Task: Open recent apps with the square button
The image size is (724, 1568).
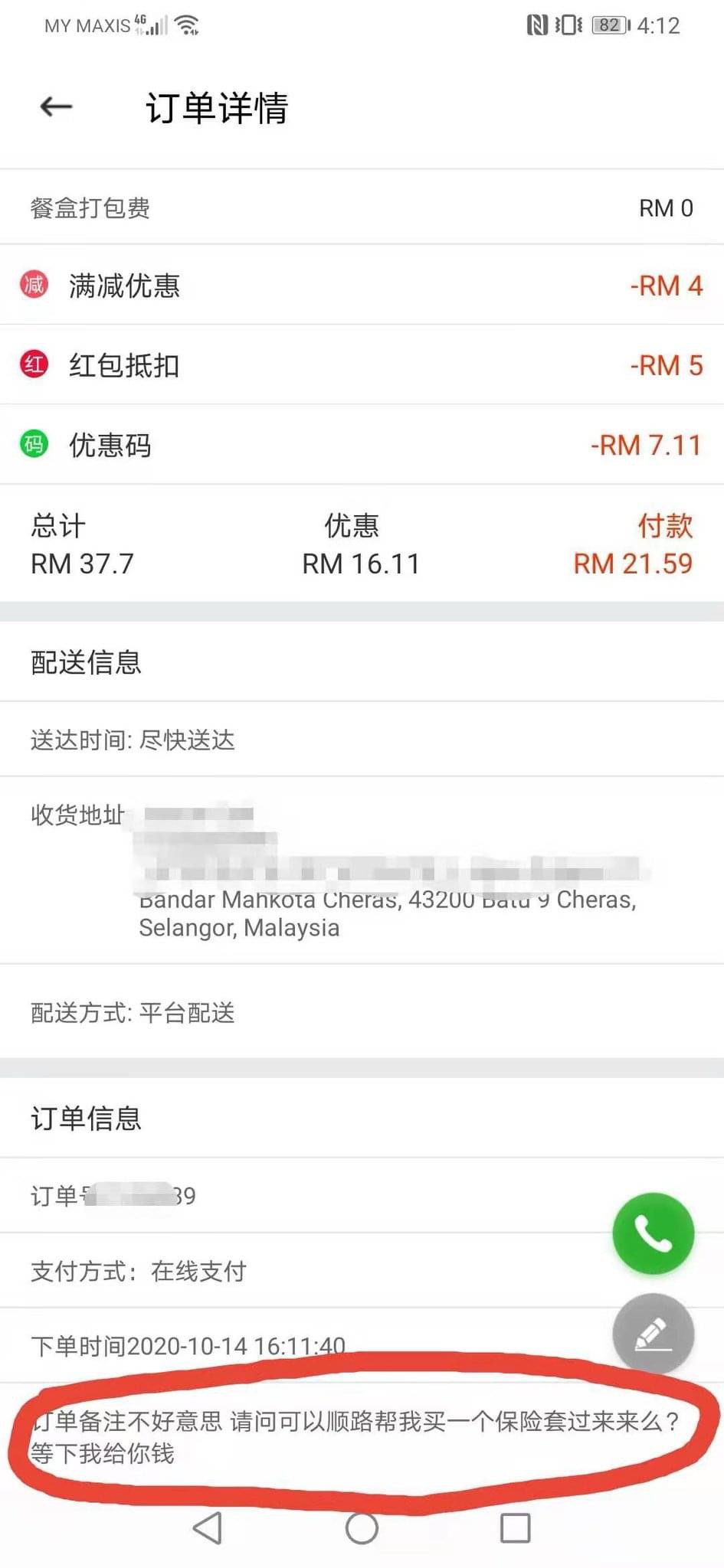Action: tap(515, 1528)
